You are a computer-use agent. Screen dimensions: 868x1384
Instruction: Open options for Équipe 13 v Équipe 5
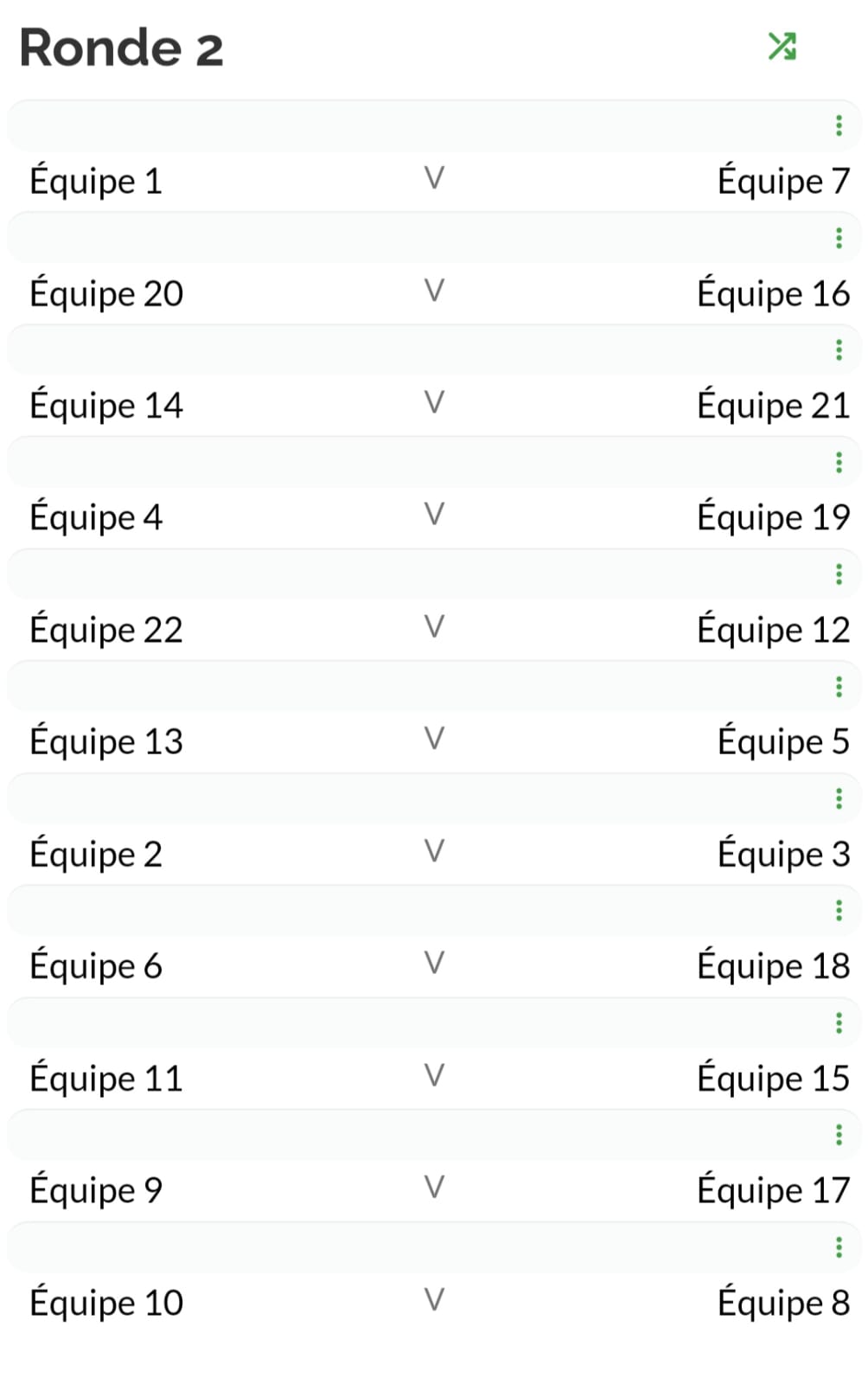[839, 687]
